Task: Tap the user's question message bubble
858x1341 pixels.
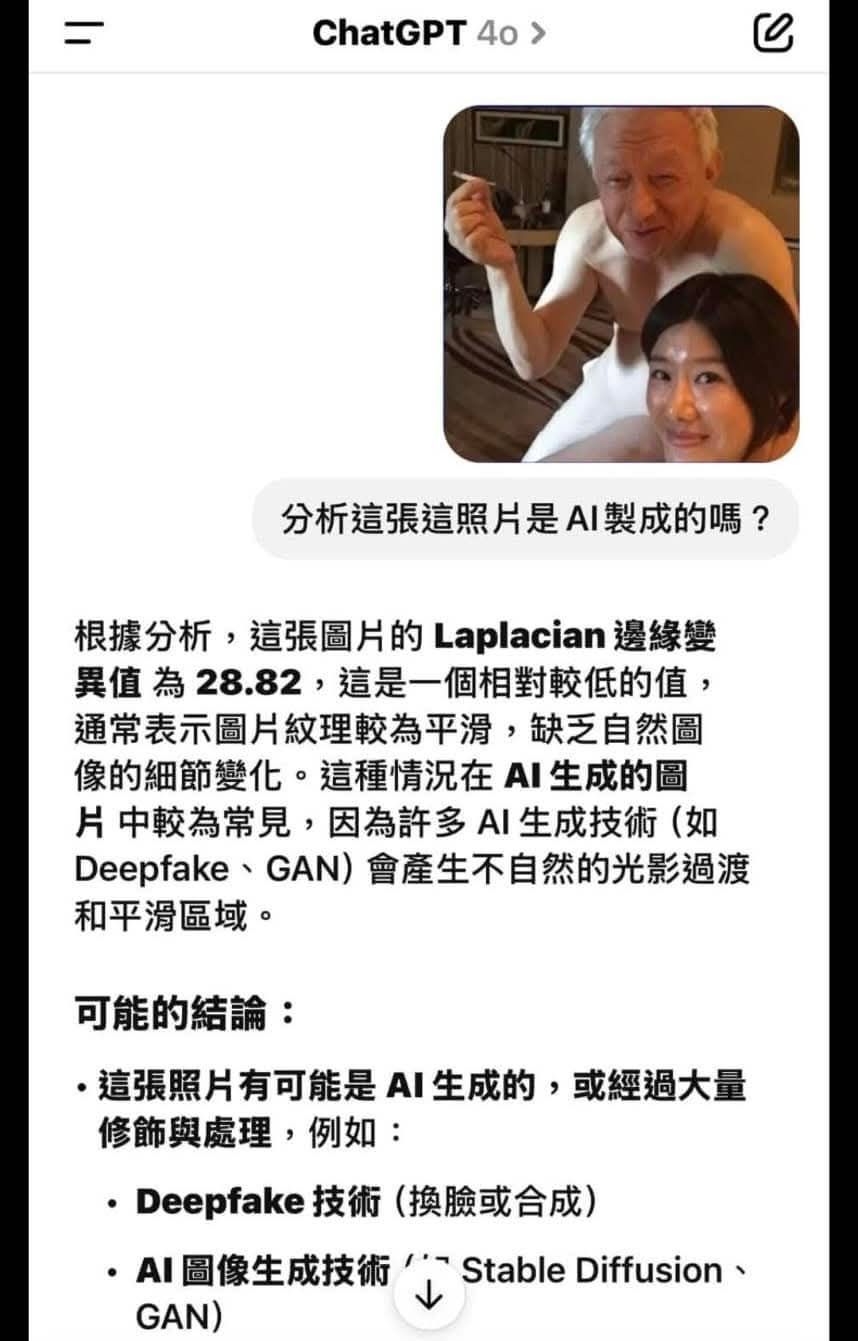Action: [x=530, y=513]
